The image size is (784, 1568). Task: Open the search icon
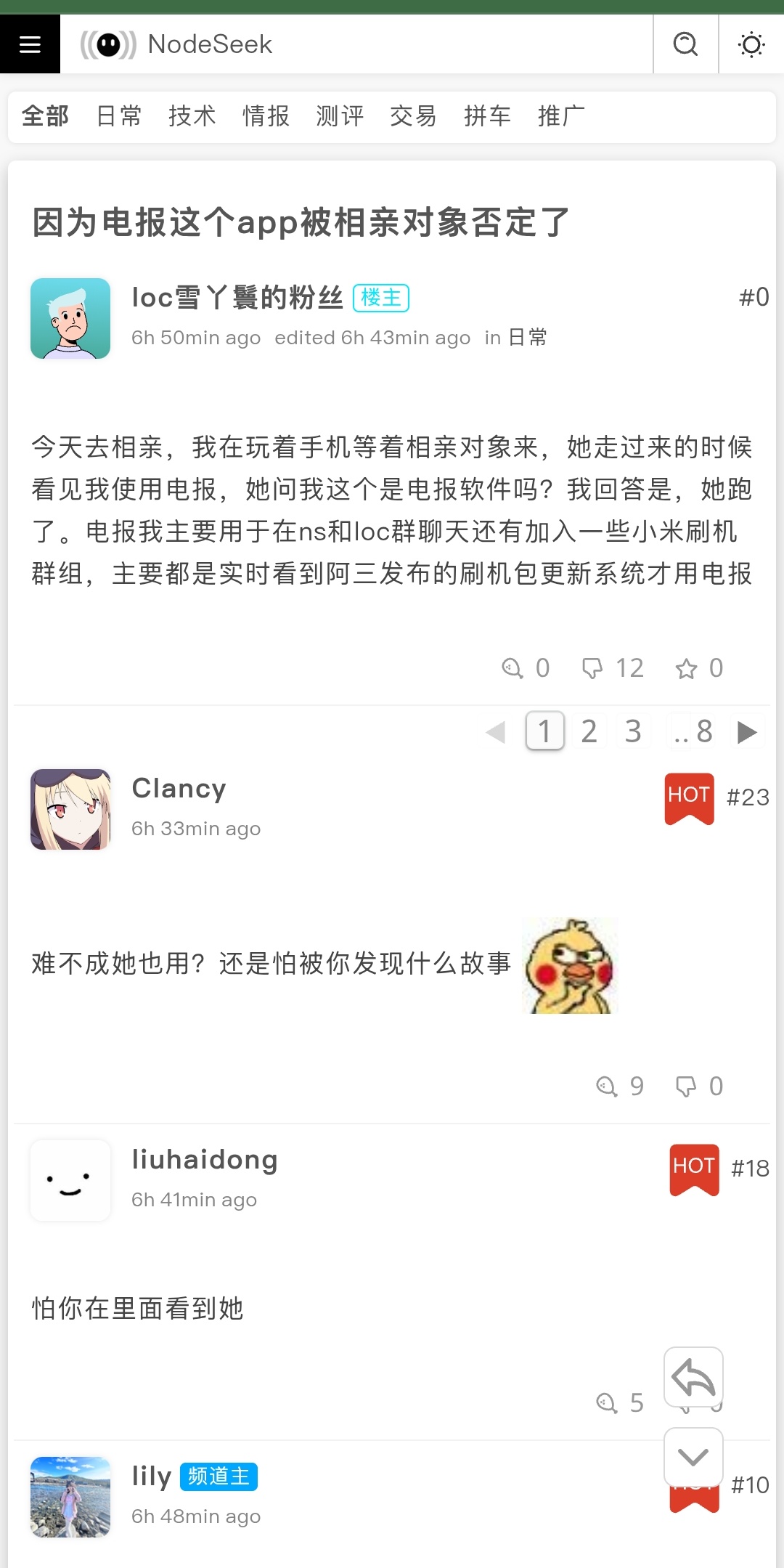point(685,44)
